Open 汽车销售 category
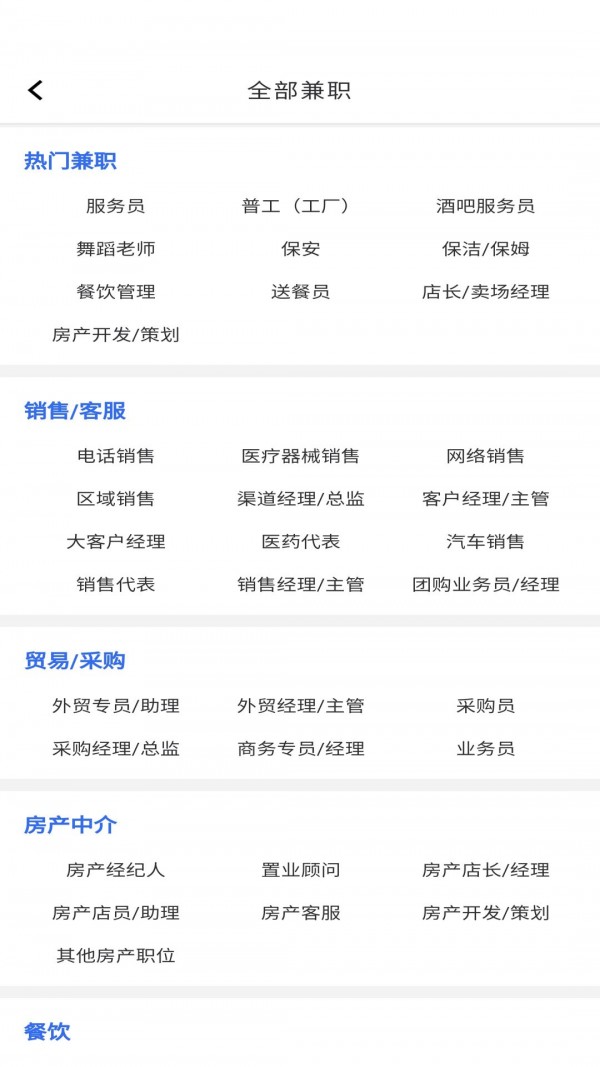Viewport: 600px width, 1067px height. (485, 542)
